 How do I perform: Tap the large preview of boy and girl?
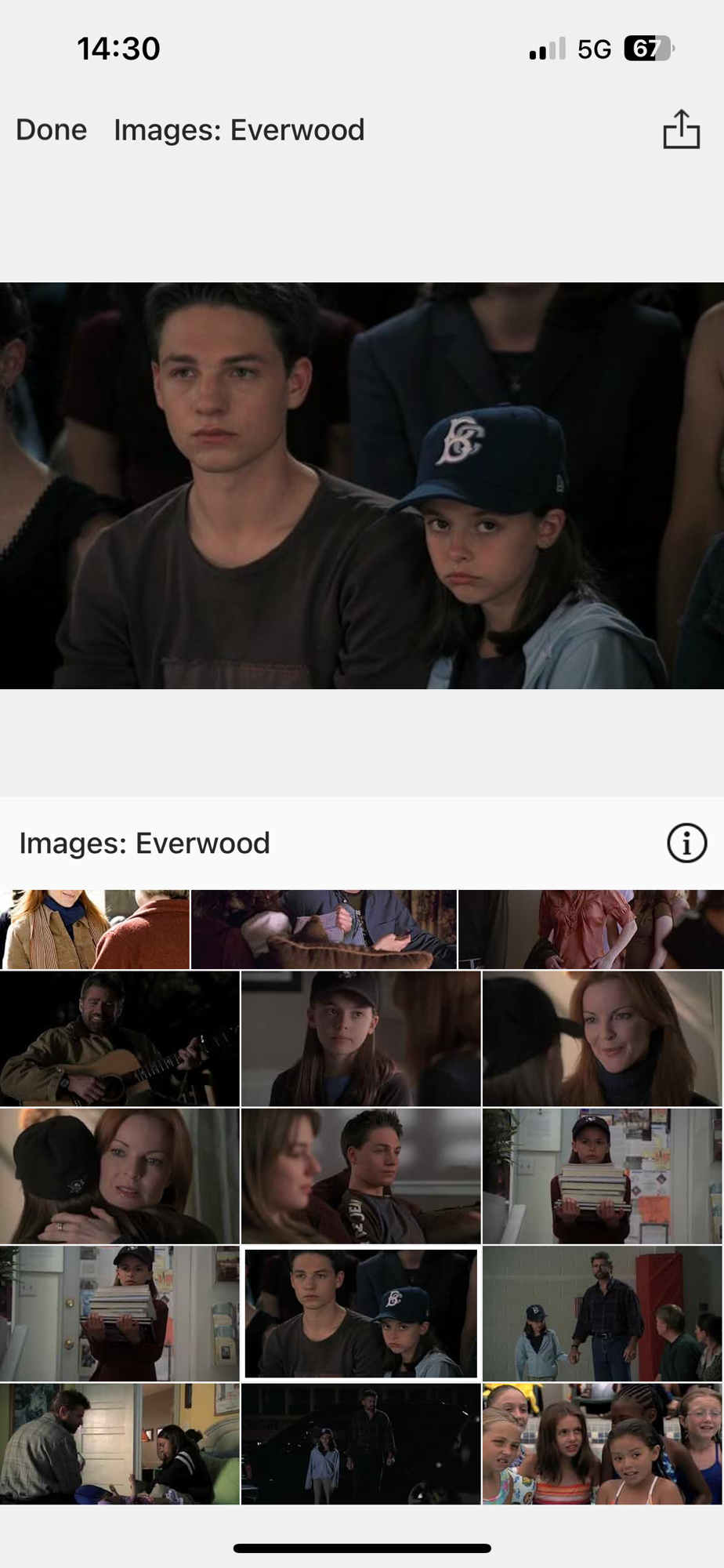[362, 486]
